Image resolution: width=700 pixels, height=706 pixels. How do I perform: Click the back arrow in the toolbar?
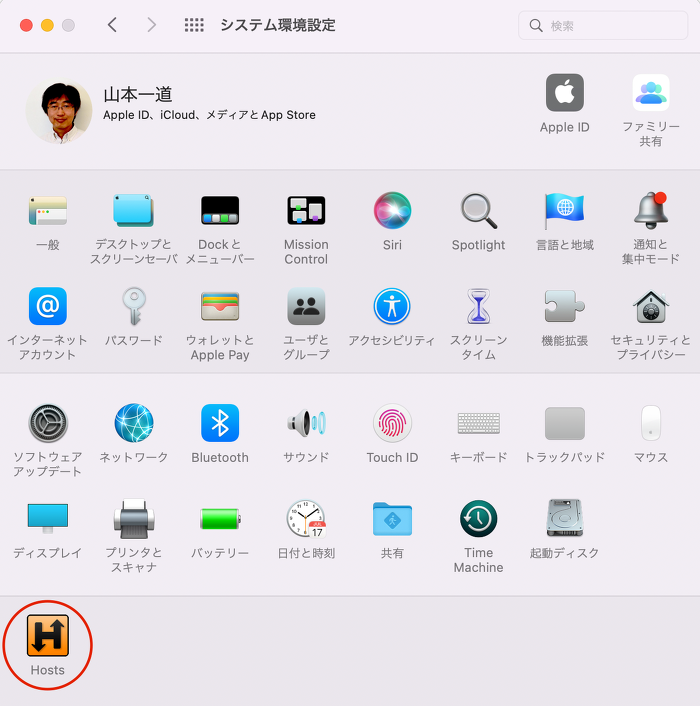click(x=112, y=25)
